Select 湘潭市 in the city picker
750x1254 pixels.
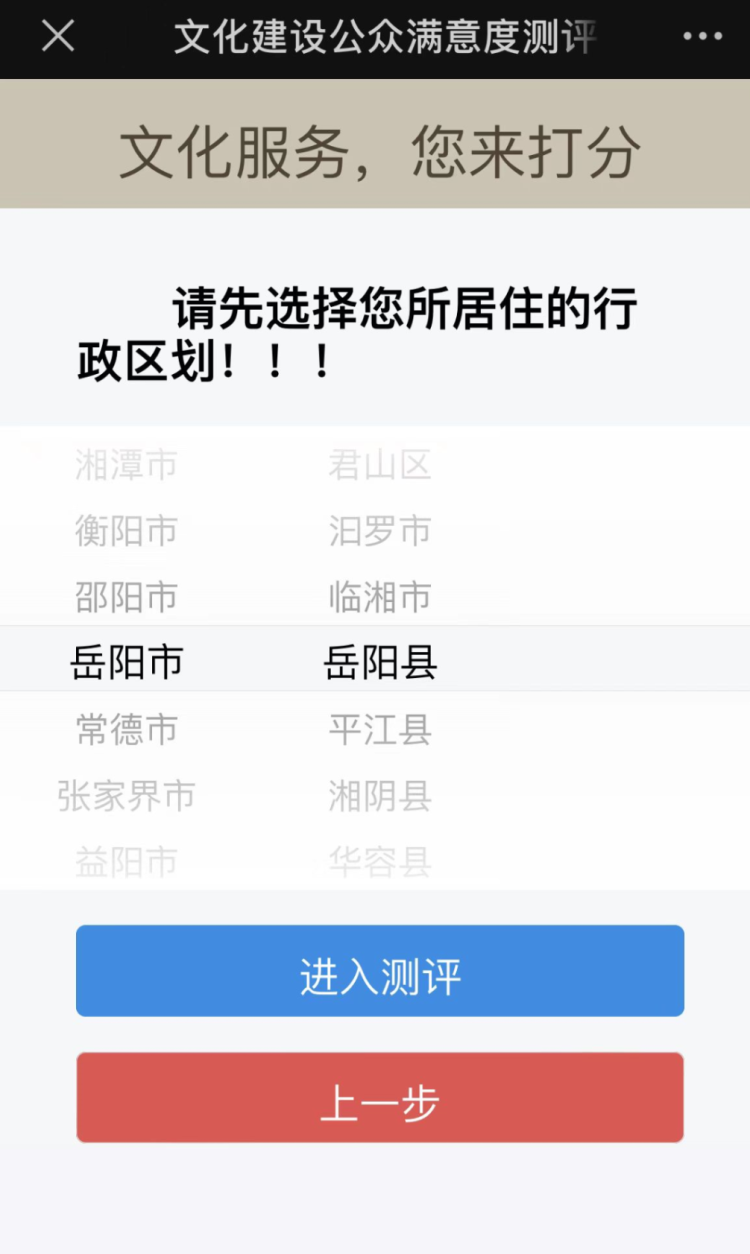(126, 465)
